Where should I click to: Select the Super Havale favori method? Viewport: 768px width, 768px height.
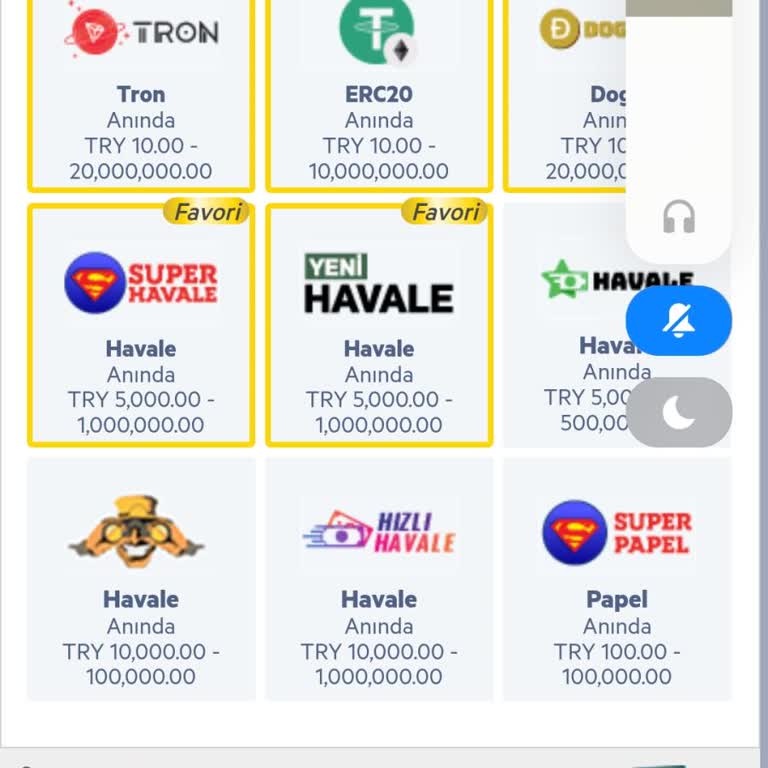141,325
